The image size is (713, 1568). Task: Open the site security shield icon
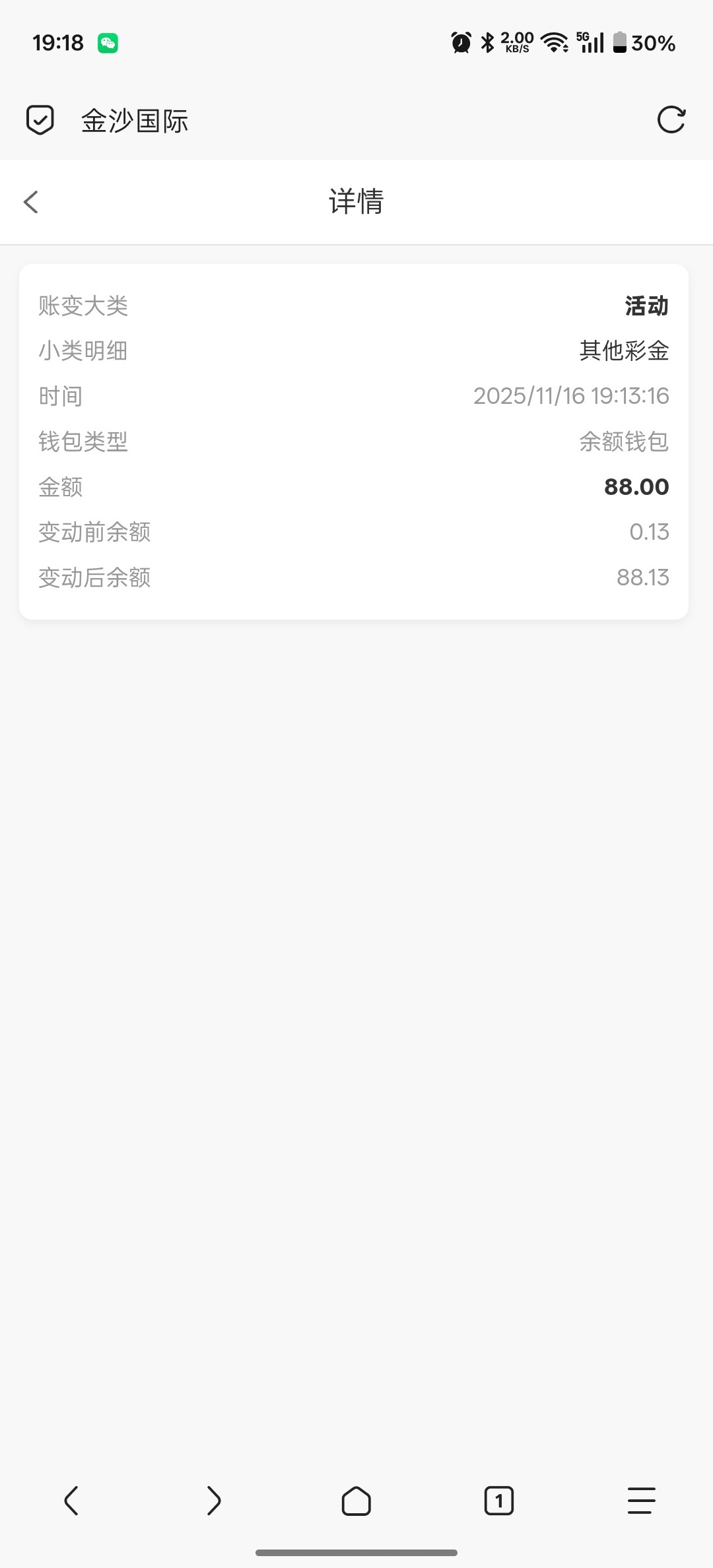[x=40, y=120]
